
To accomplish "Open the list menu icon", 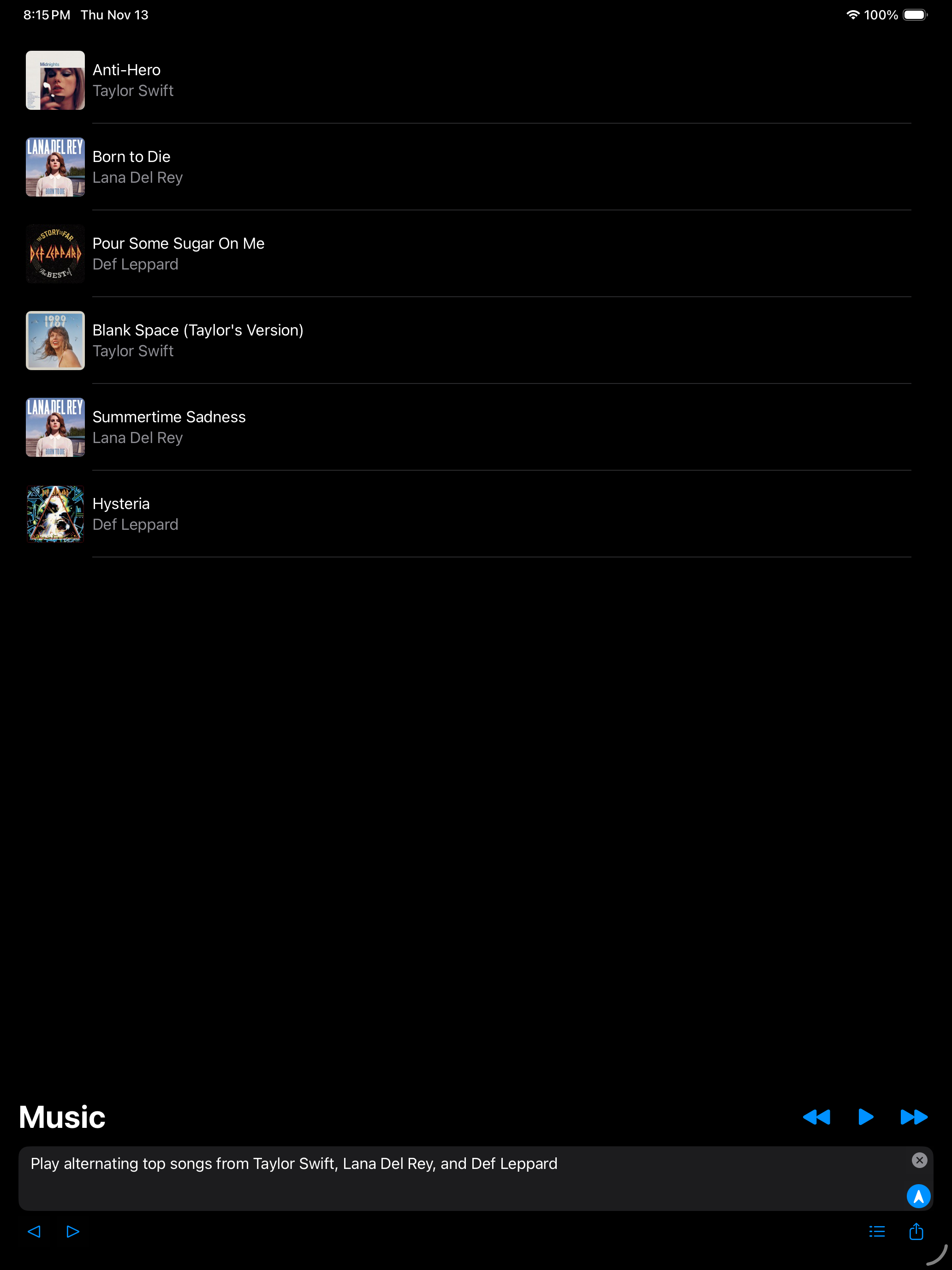I will click(x=877, y=1232).
